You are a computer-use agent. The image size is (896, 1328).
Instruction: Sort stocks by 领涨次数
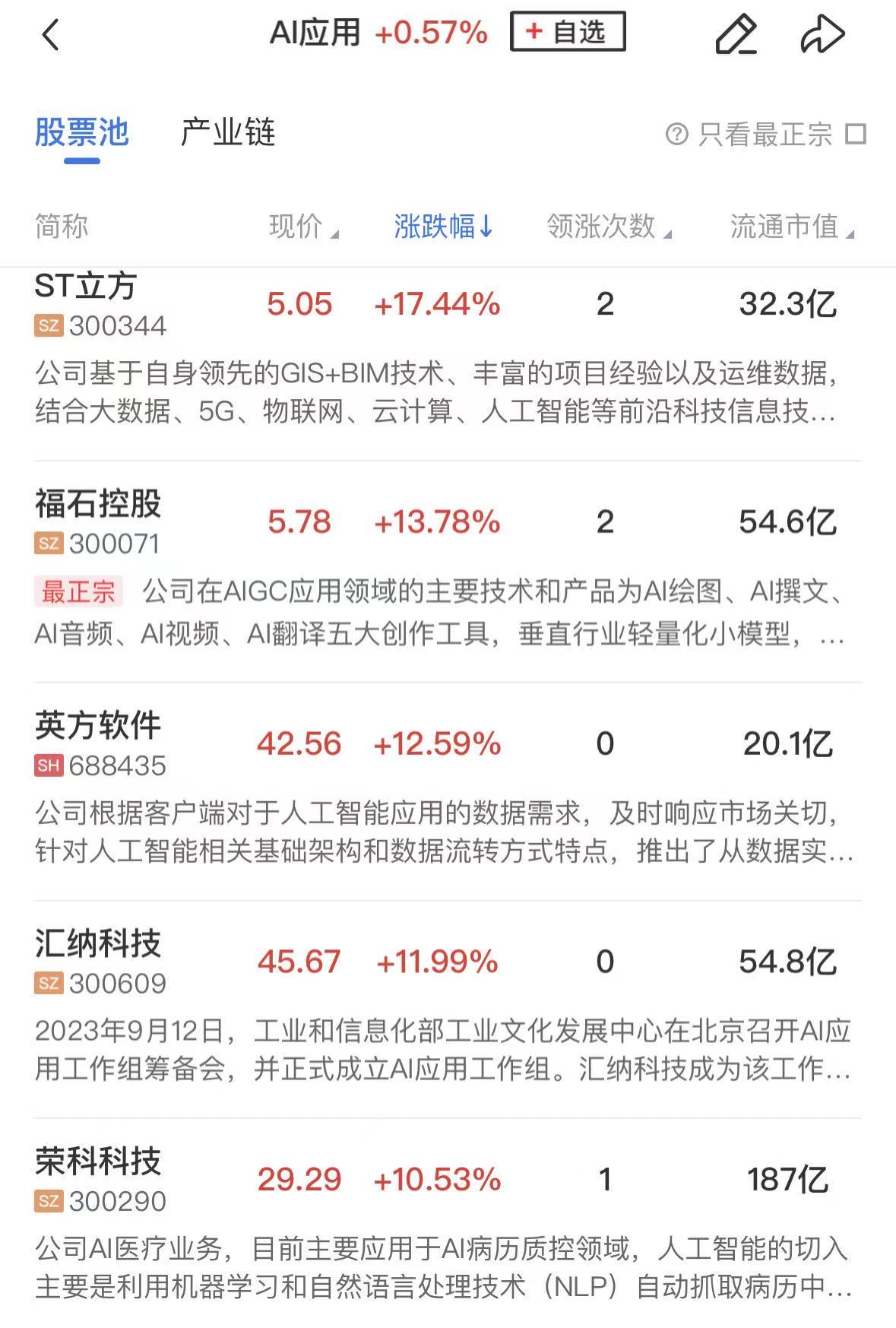608,227
